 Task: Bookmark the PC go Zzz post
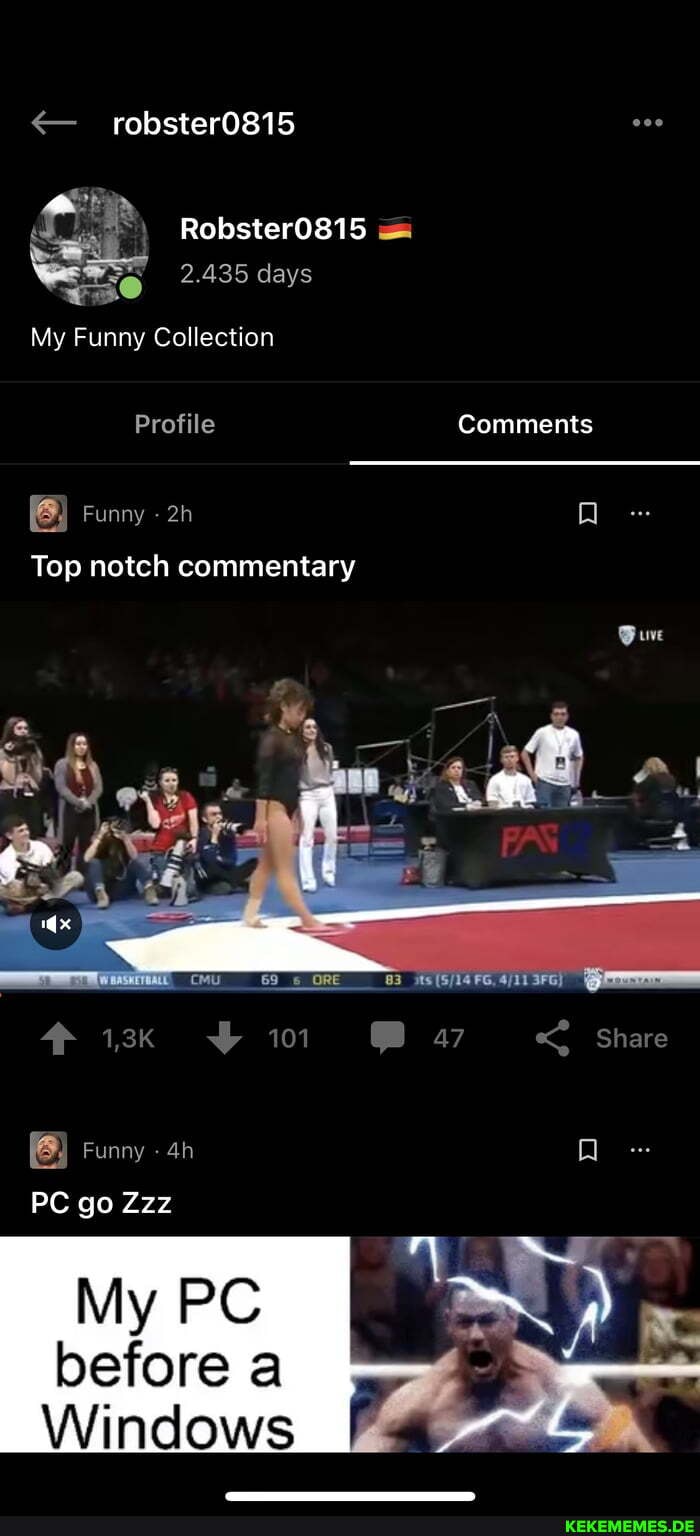(588, 1151)
